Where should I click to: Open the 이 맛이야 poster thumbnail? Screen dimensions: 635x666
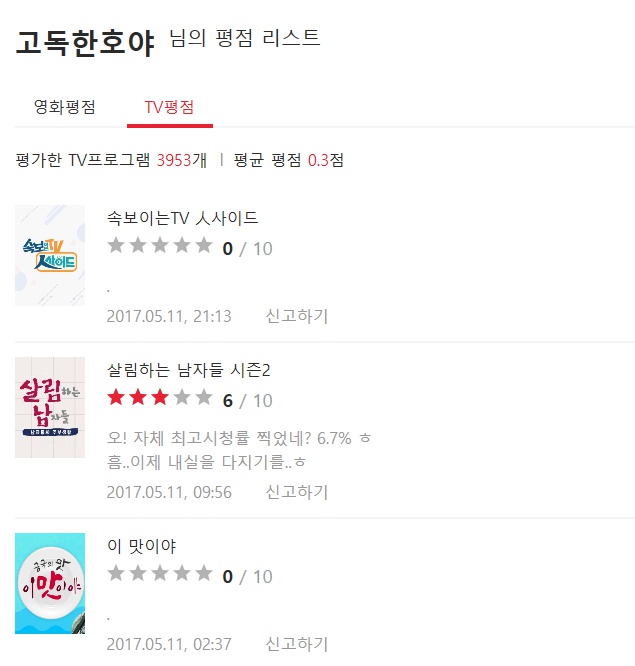click(x=50, y=583)
